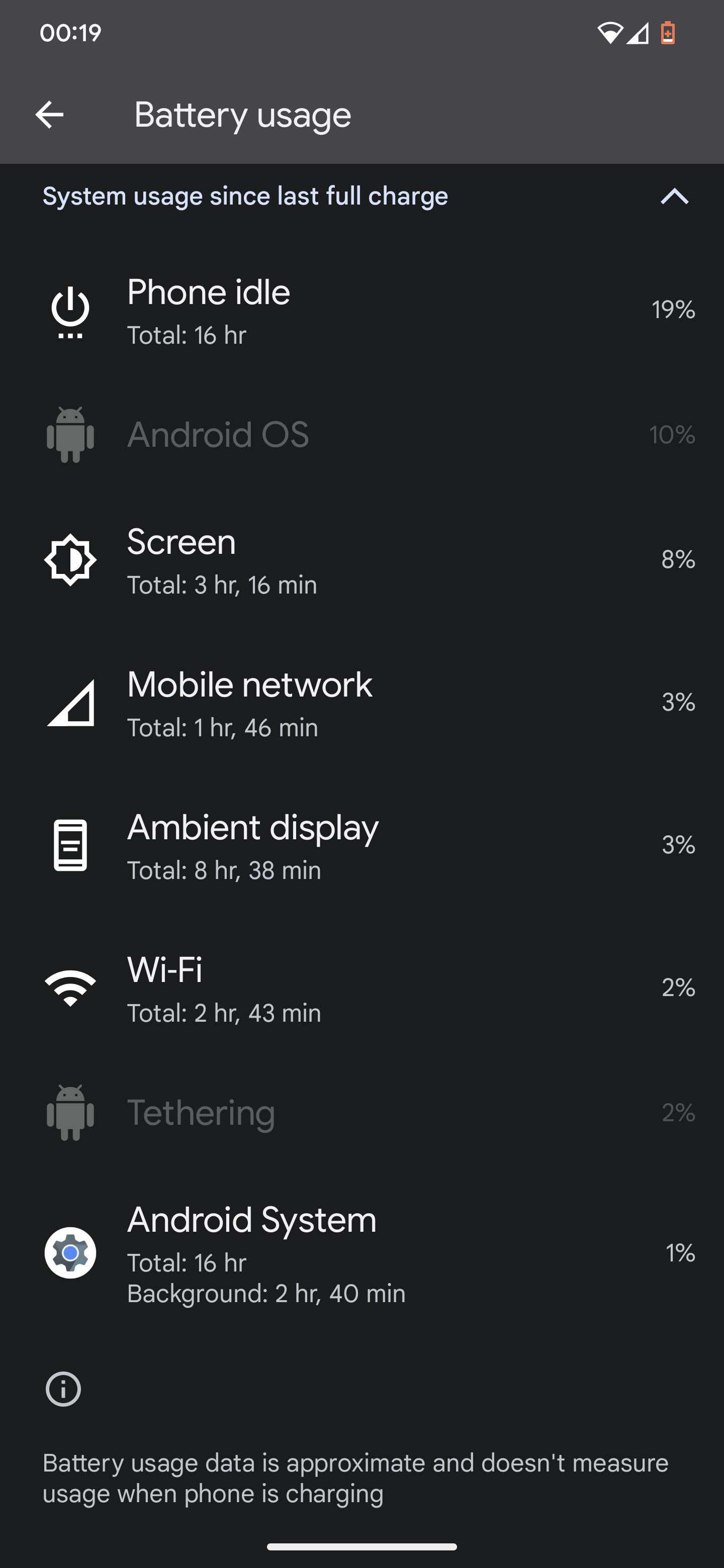This screenshot has width=724, height=1568.
Task: Open Screen battery usage details
Action: (x=361, y=560)
